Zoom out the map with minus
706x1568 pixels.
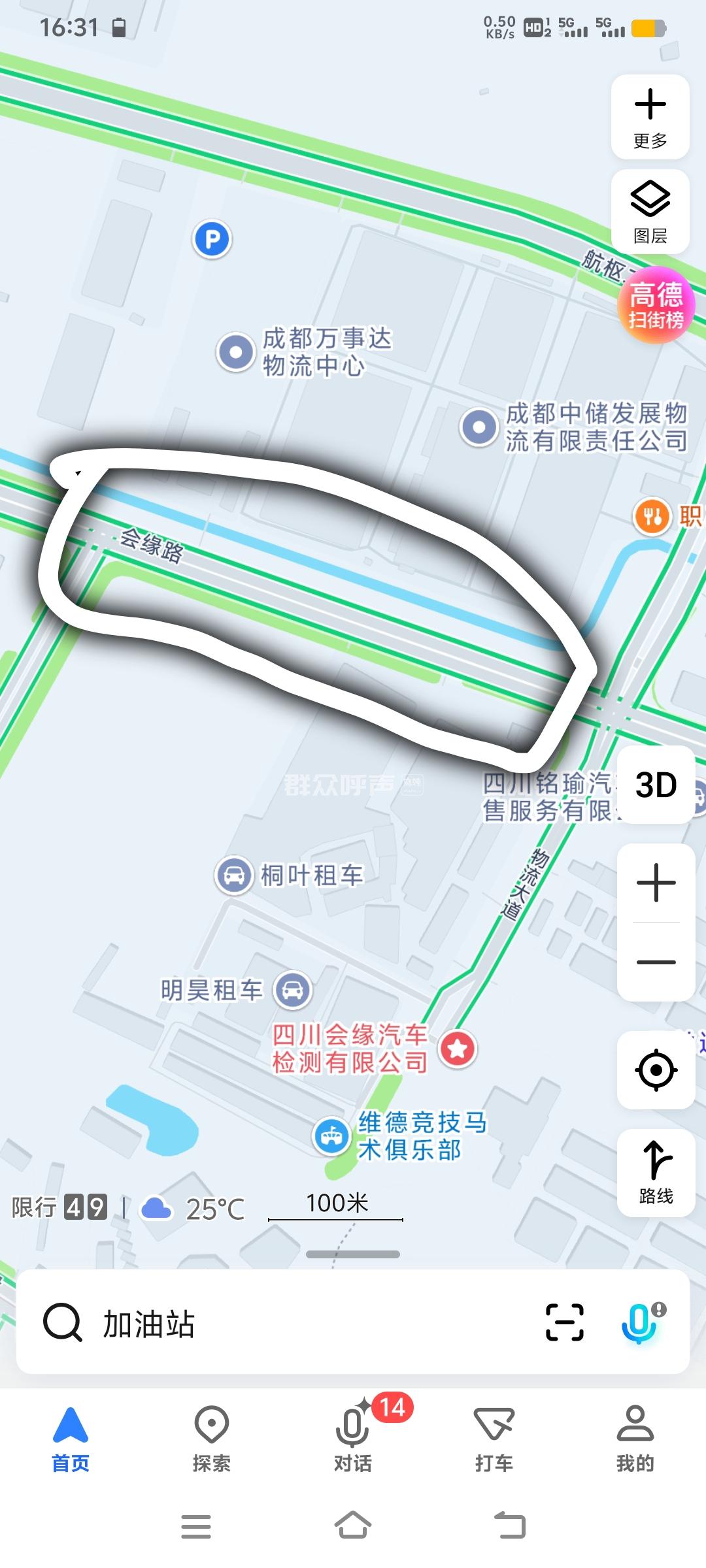pyautogui.click(x=656, y=962)
